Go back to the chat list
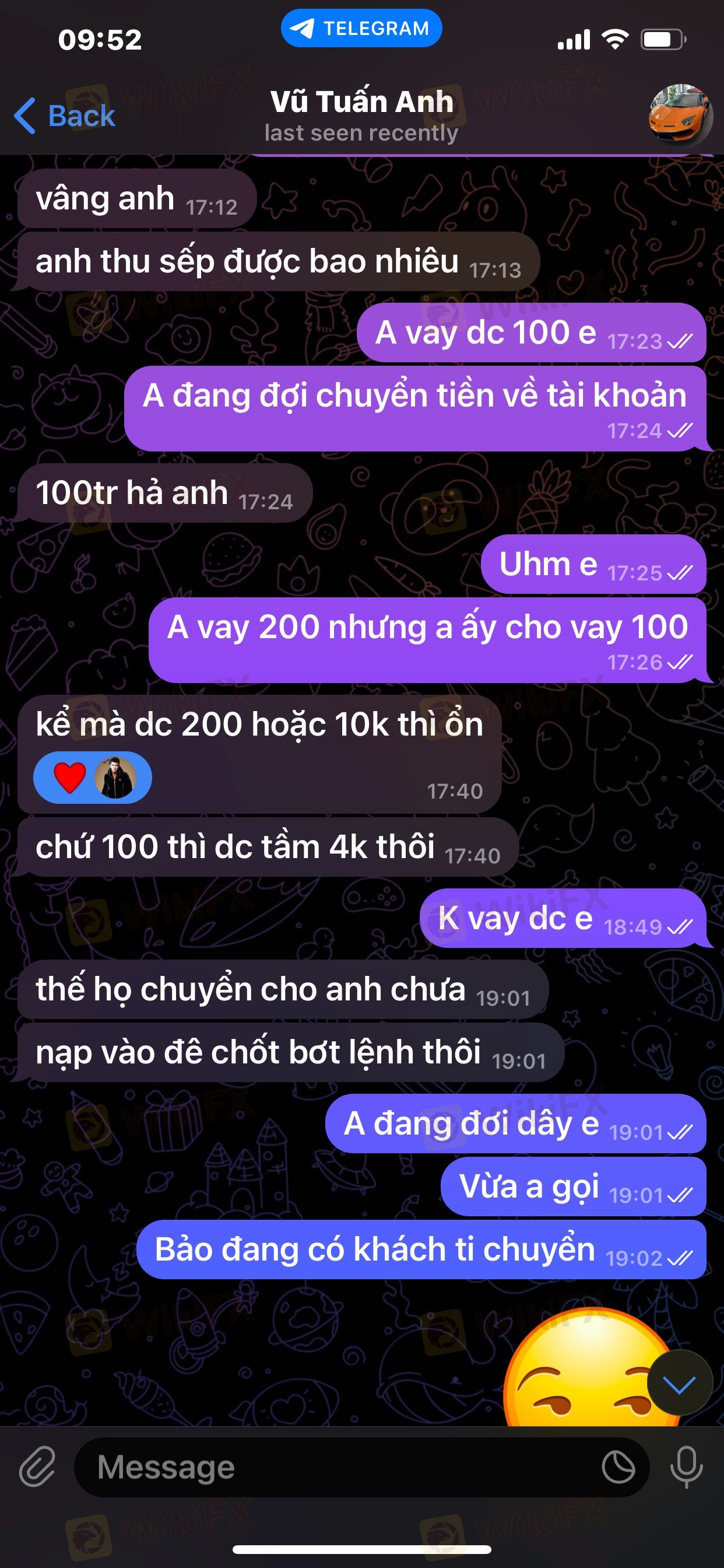The height and width of the screenshot is (1568, 724). [65, 116]
